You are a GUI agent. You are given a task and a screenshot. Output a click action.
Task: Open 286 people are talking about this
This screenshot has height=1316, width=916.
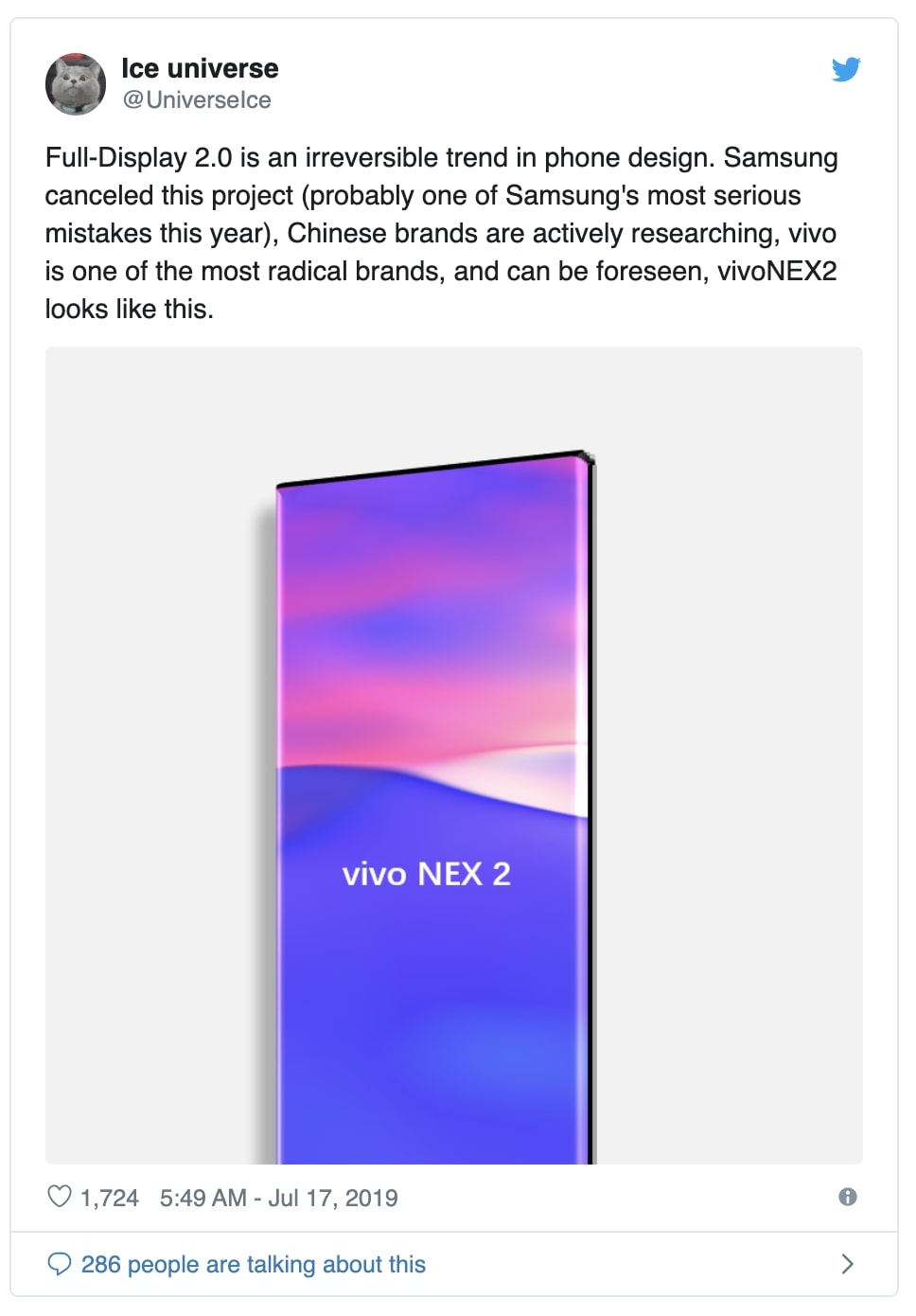click(253, 1264)
